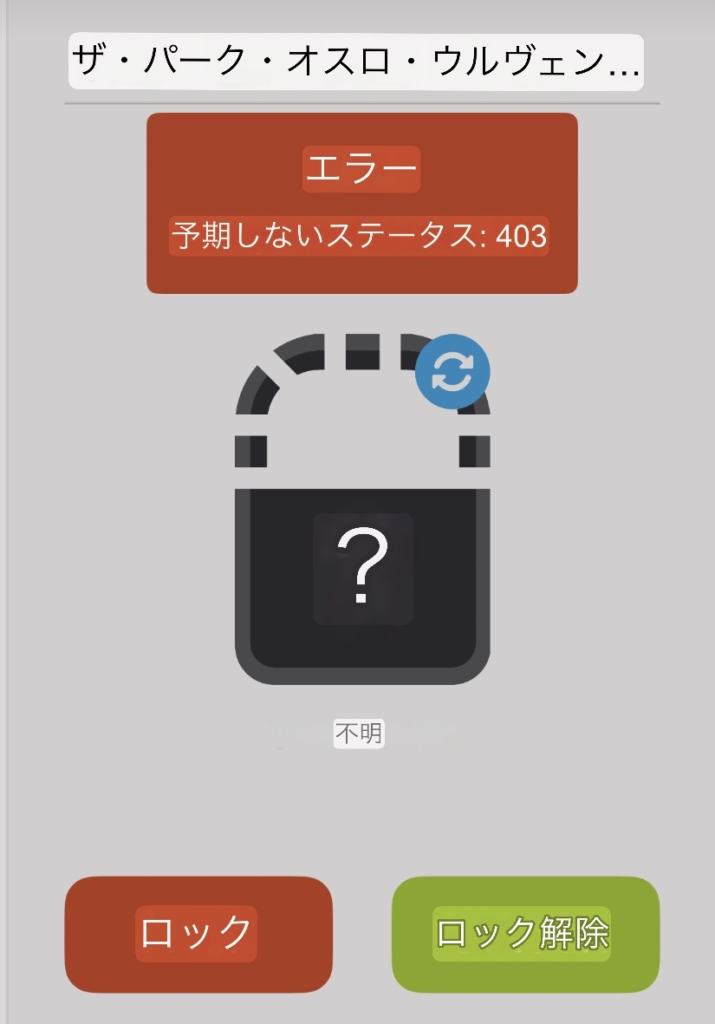Tap the green ロック解除 button
This screenshot has width=715, height=1024.
point(525,934)
